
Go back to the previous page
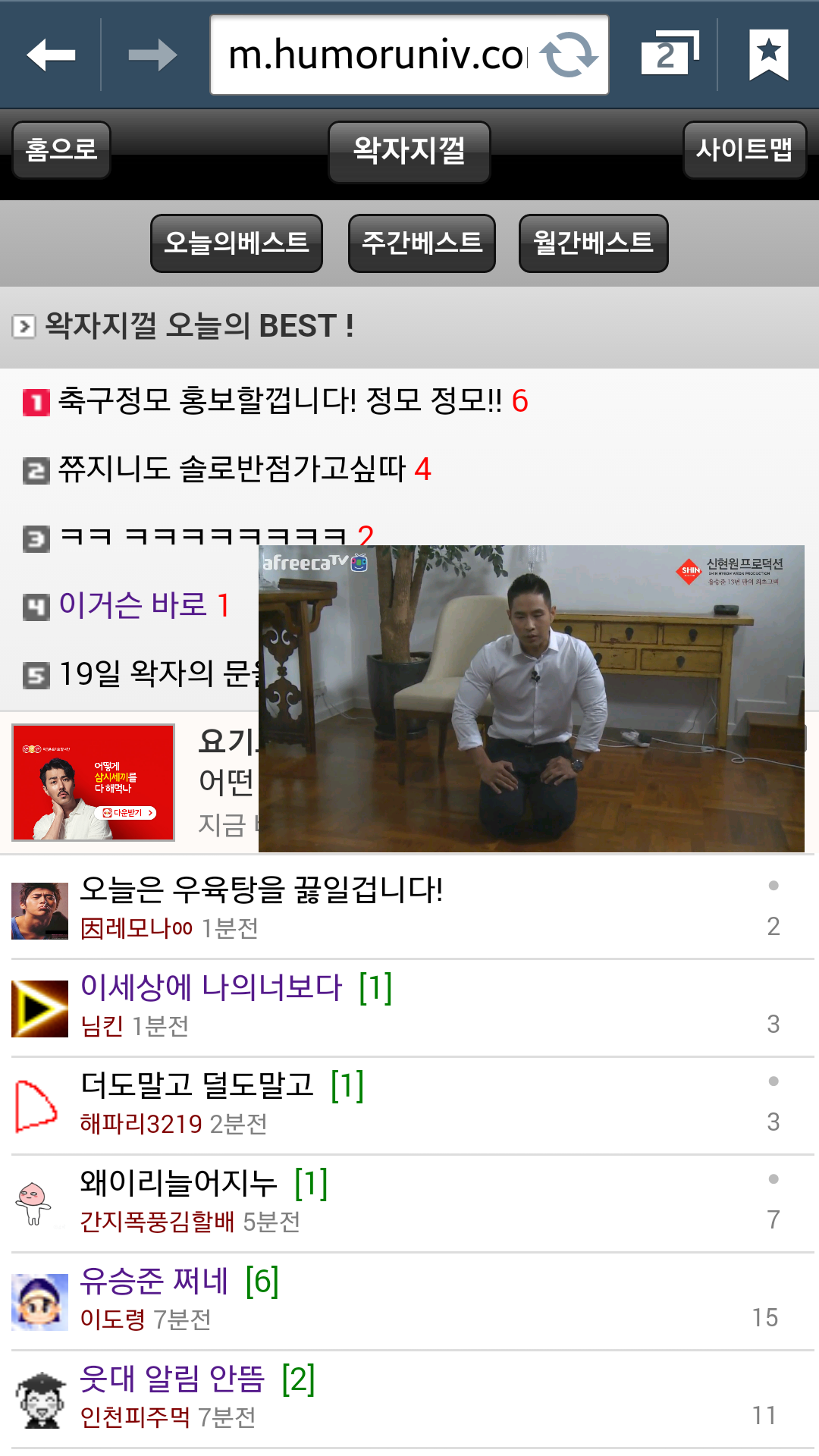(51, 55)
